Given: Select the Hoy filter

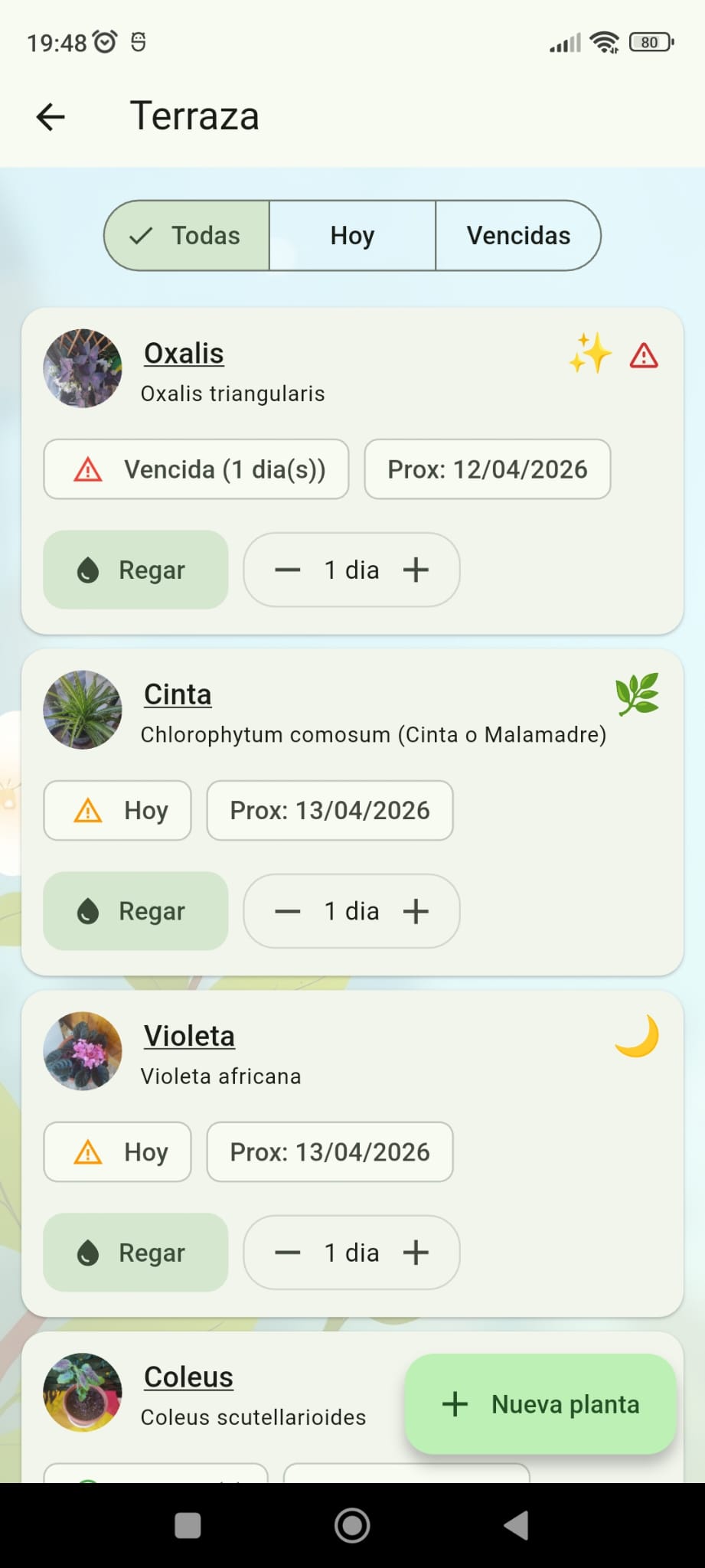Looking at the screenshot, I should 351,236.
